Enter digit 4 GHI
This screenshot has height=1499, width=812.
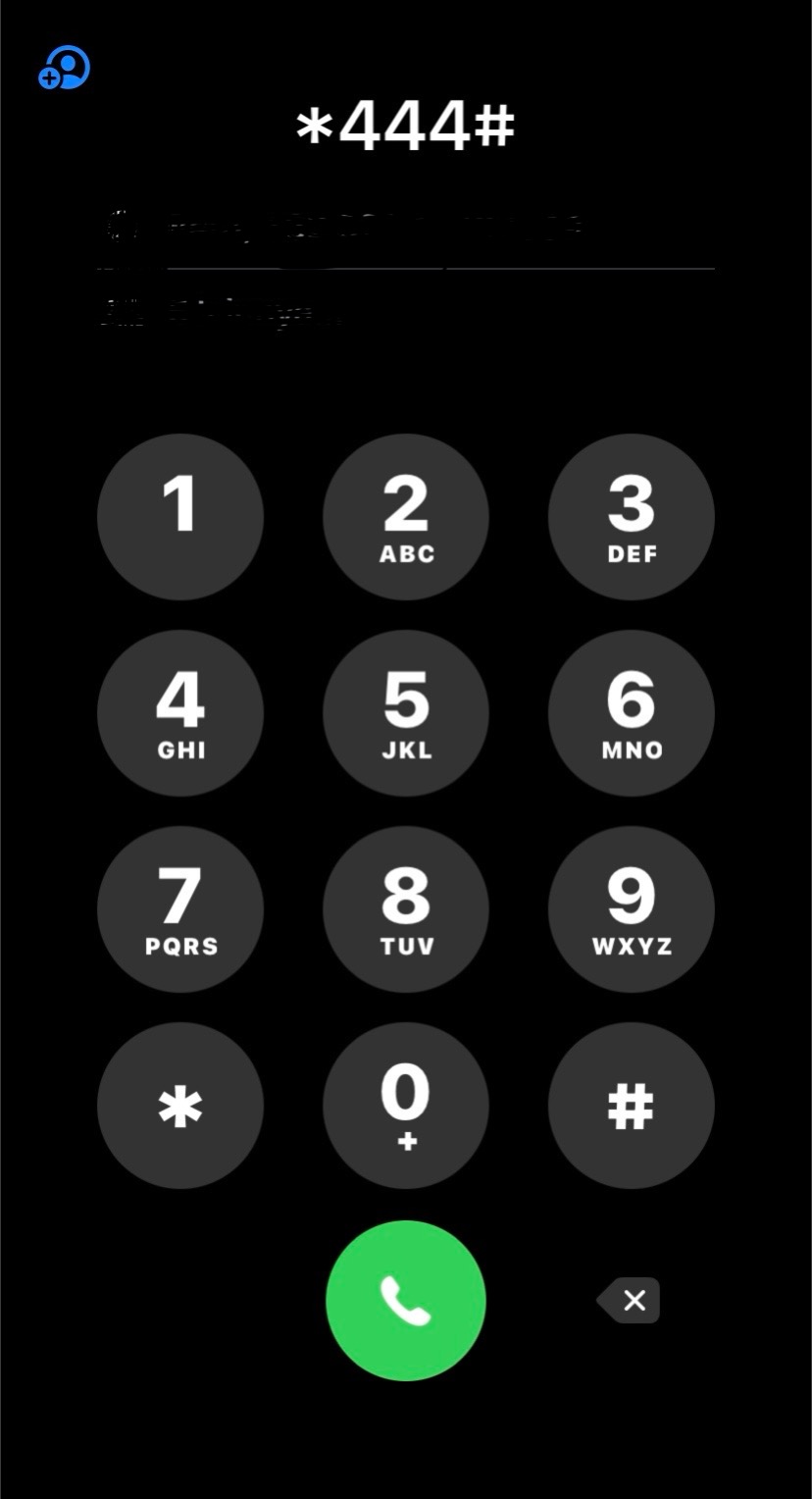pos(180,713)
